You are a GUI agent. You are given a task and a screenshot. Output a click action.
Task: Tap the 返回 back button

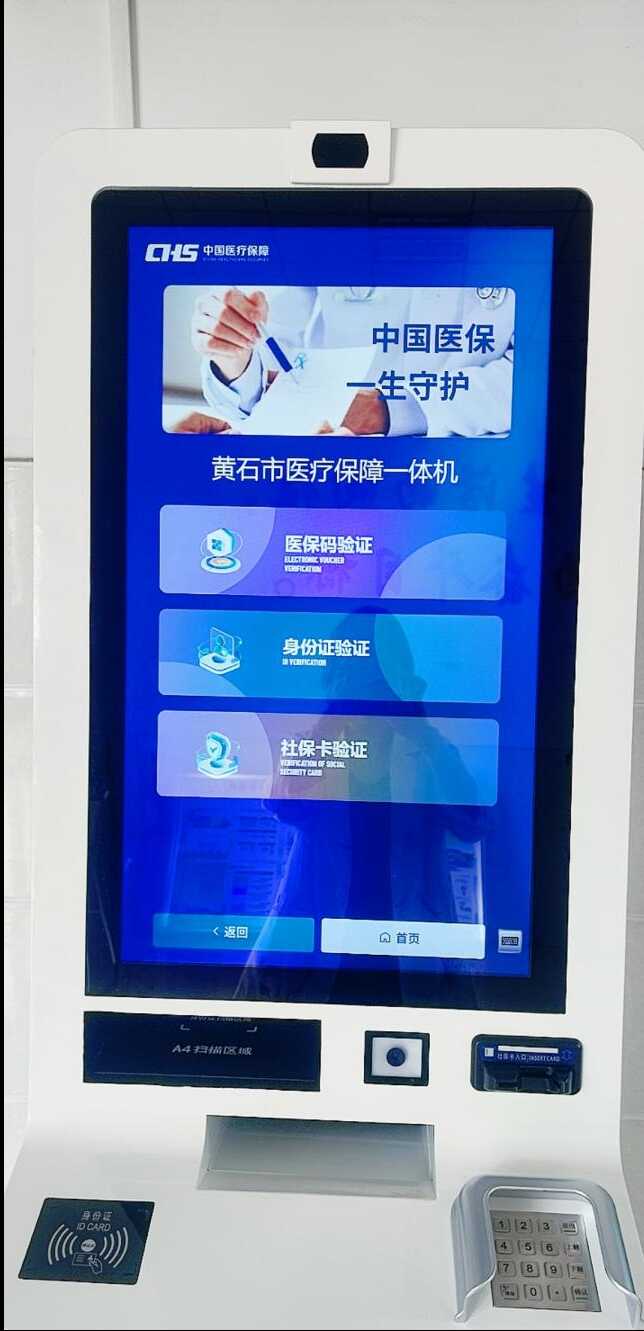click(x=233, y=933)
